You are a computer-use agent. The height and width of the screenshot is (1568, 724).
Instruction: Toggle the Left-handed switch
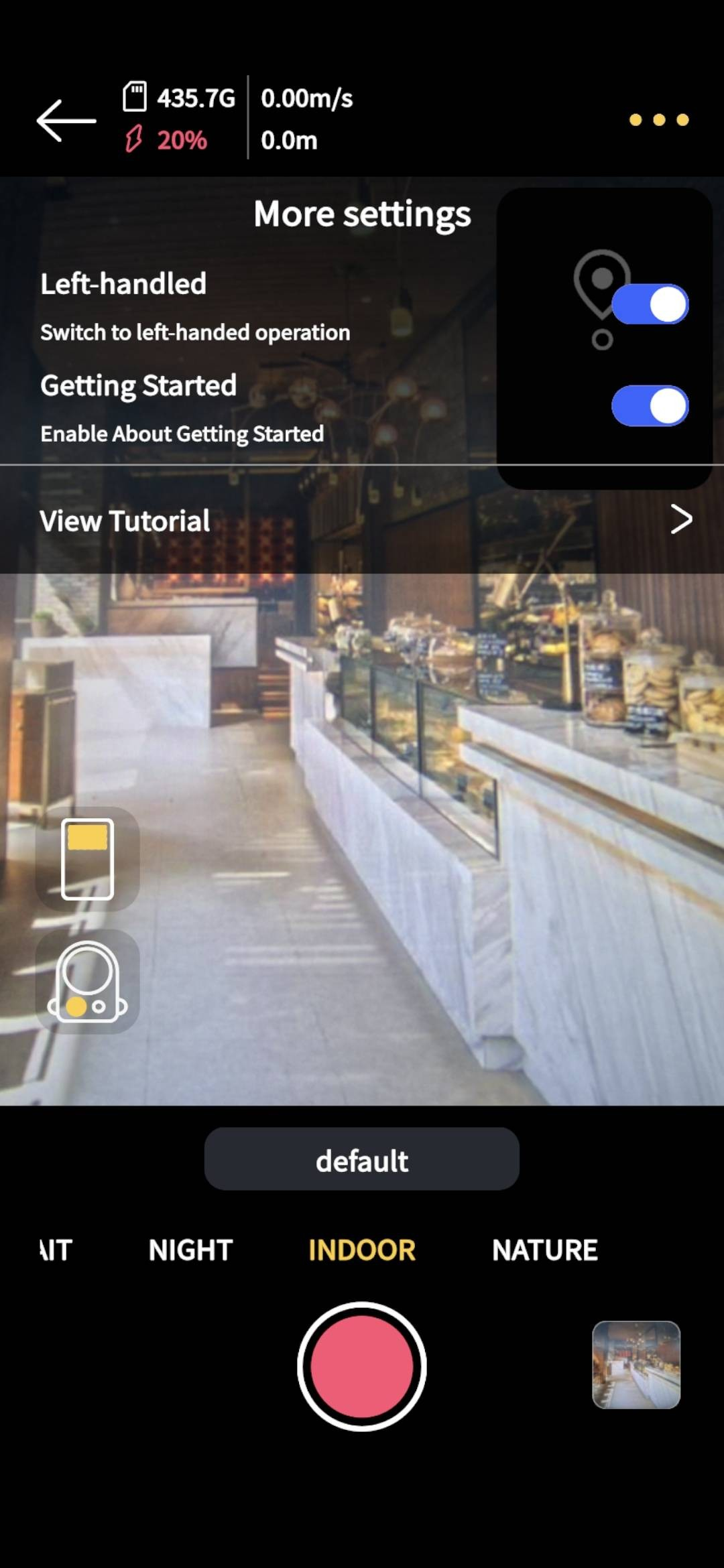650,304
